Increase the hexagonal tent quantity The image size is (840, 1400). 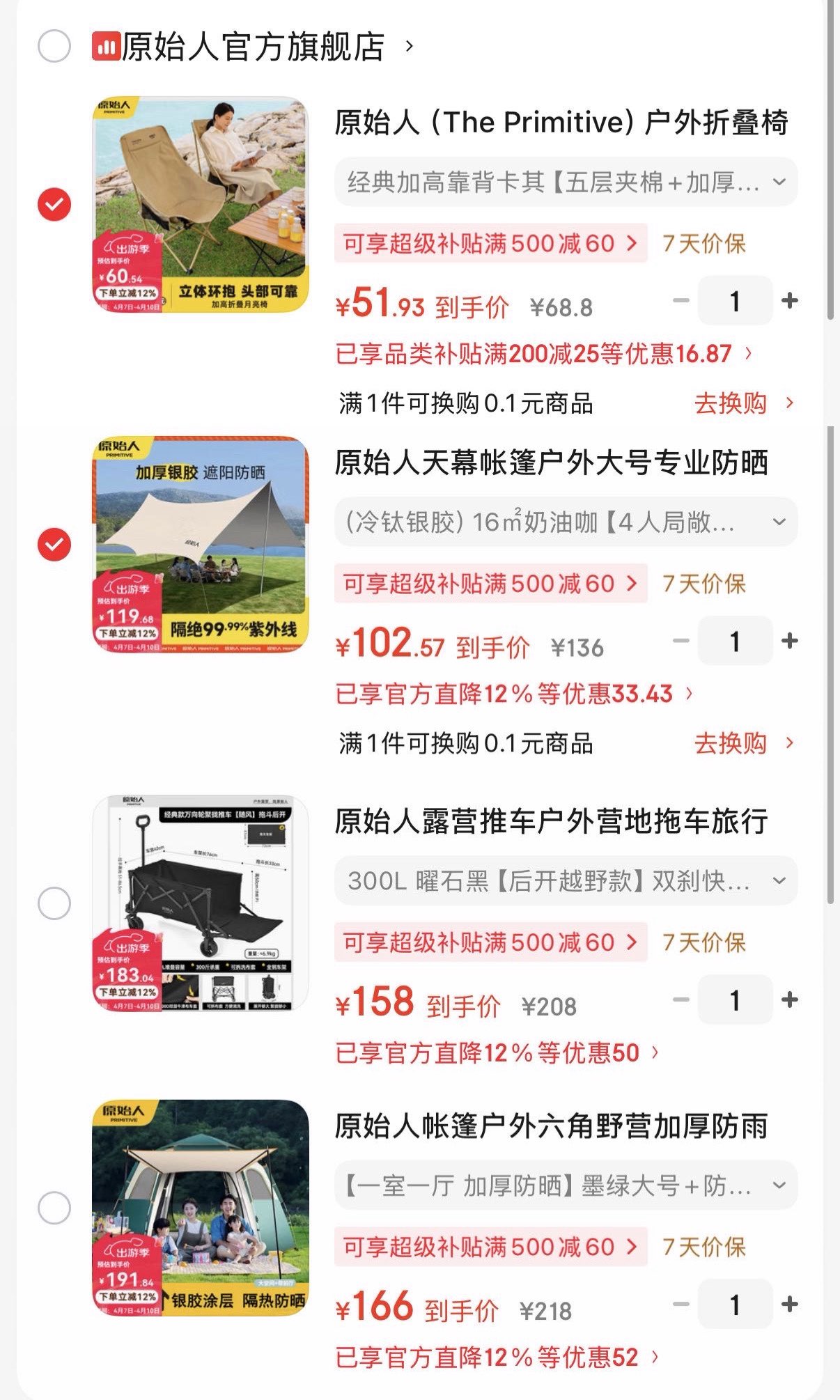pos(790,1304)
